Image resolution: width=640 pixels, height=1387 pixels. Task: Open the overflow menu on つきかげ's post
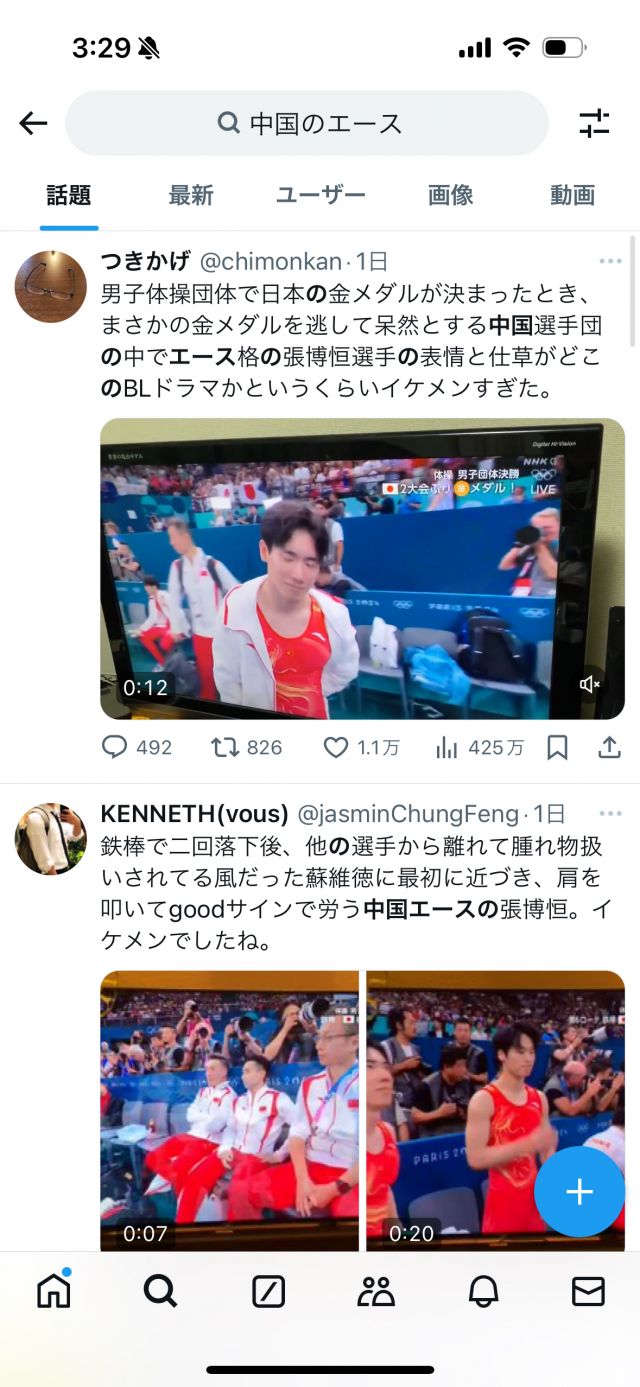[x=610, y=262]
